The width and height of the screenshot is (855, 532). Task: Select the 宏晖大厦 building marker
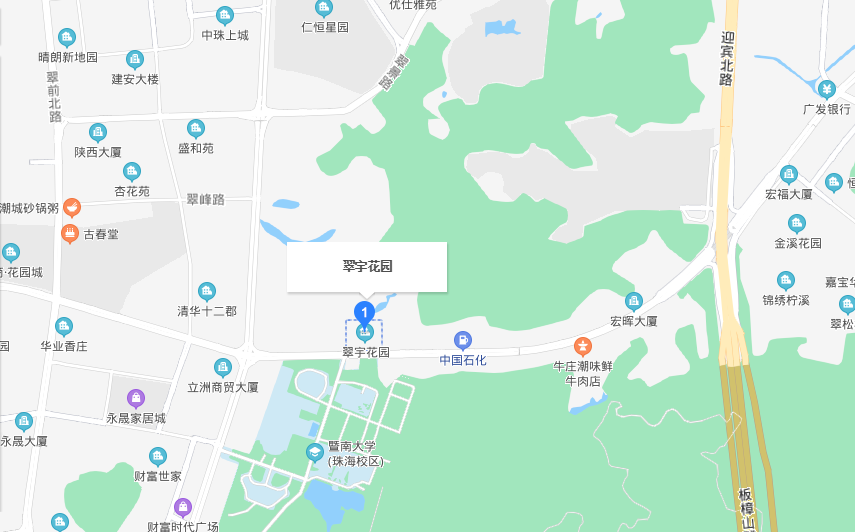point(633,301)
